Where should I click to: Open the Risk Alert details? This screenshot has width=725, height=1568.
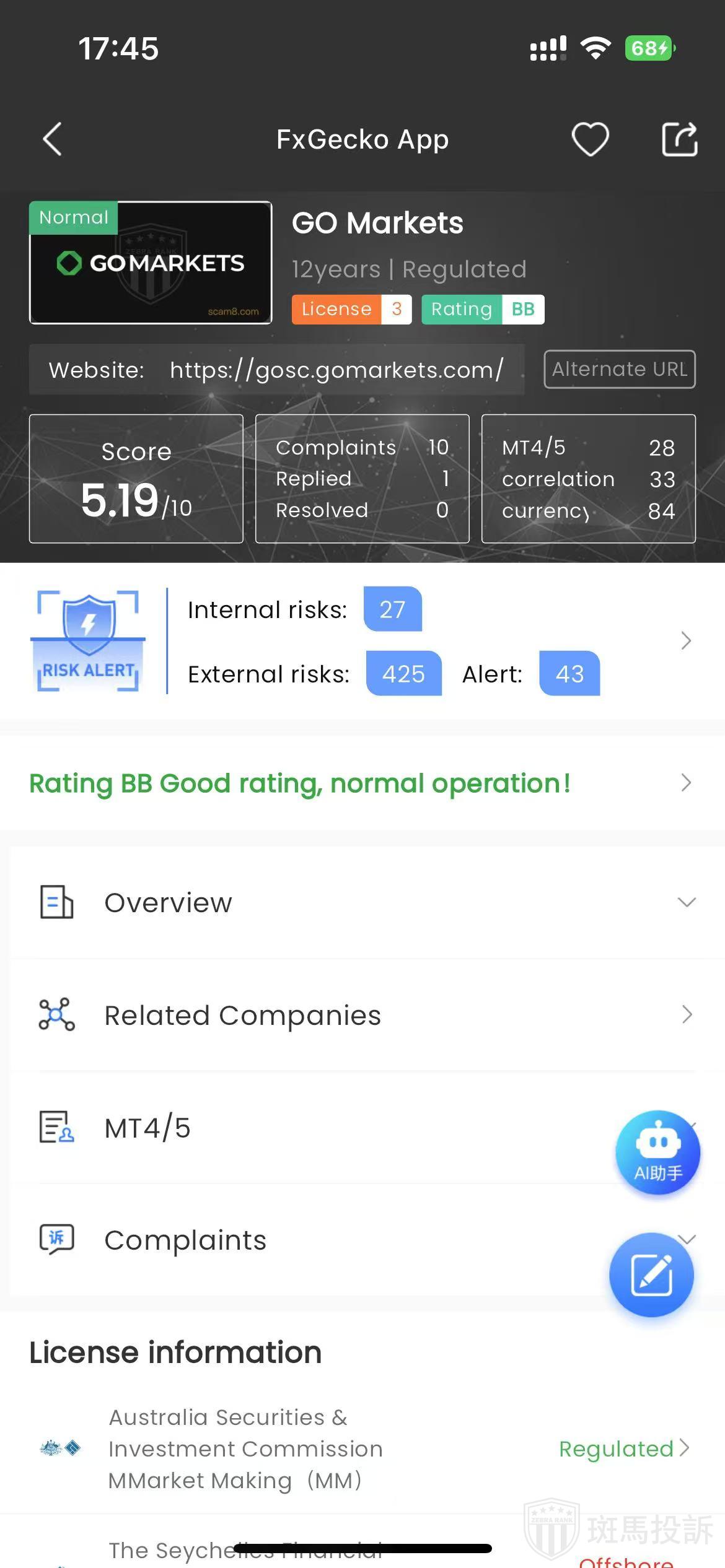point(685,640)
